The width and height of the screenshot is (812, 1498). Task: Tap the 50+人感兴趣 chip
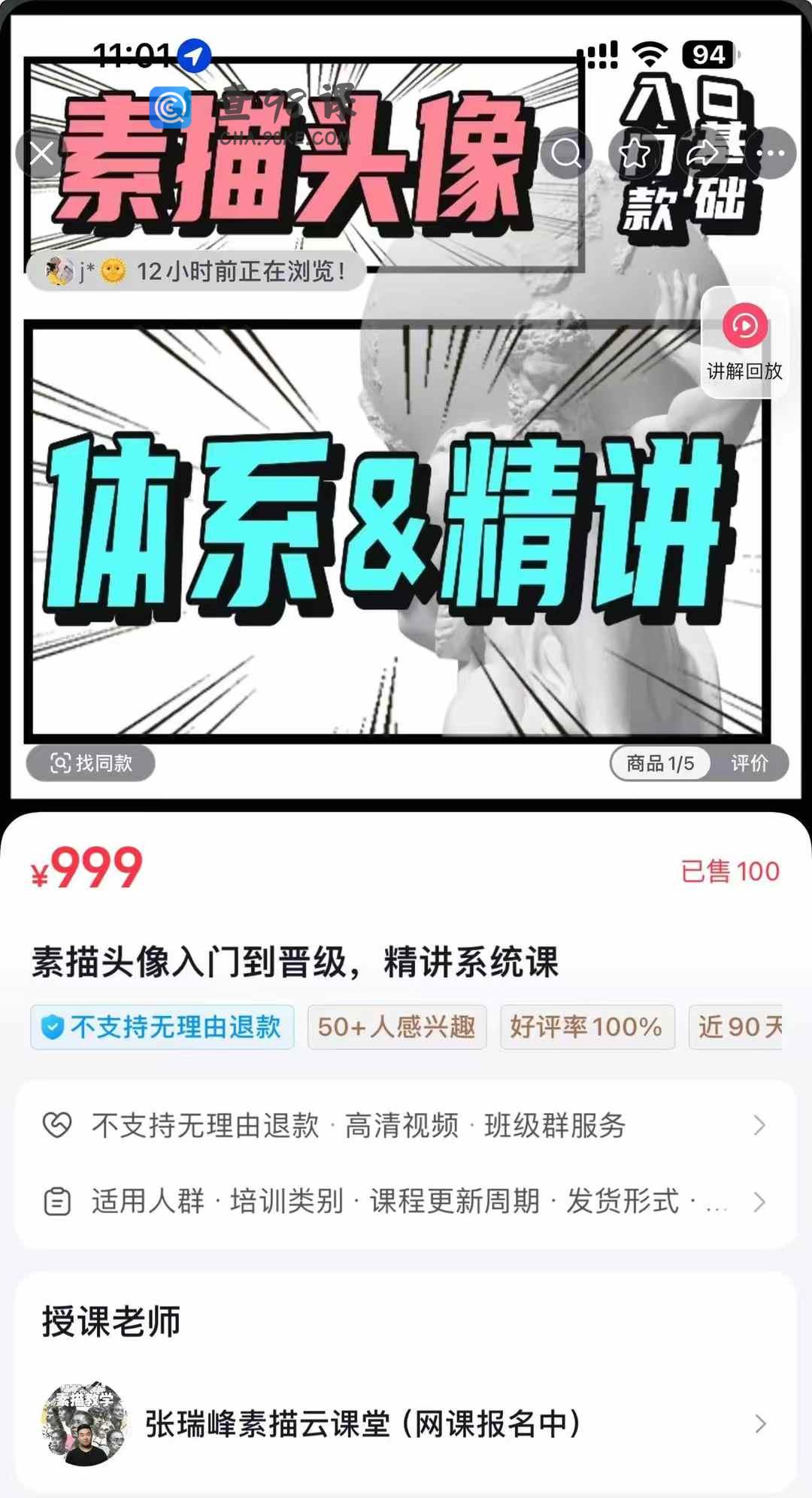pos(396,1026)
